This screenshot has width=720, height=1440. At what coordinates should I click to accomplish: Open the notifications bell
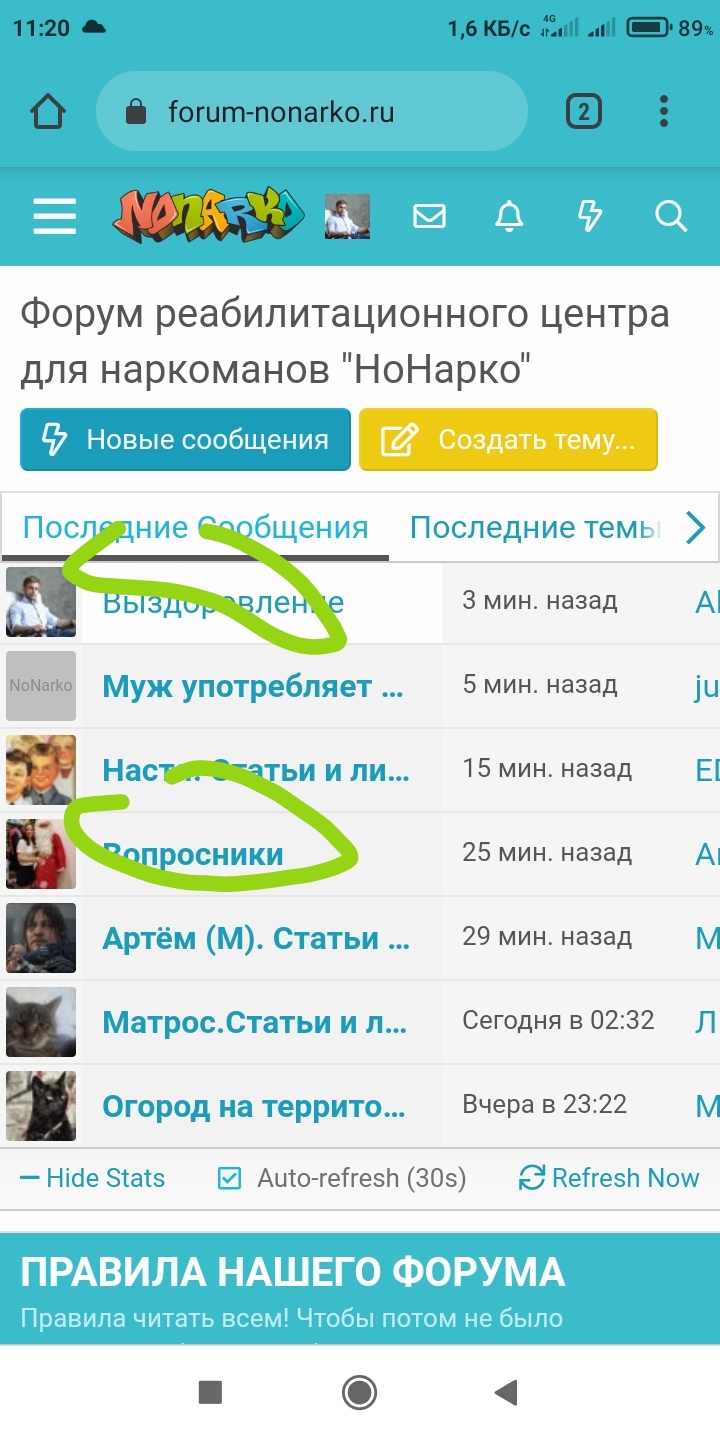click(x=510, y=216)
